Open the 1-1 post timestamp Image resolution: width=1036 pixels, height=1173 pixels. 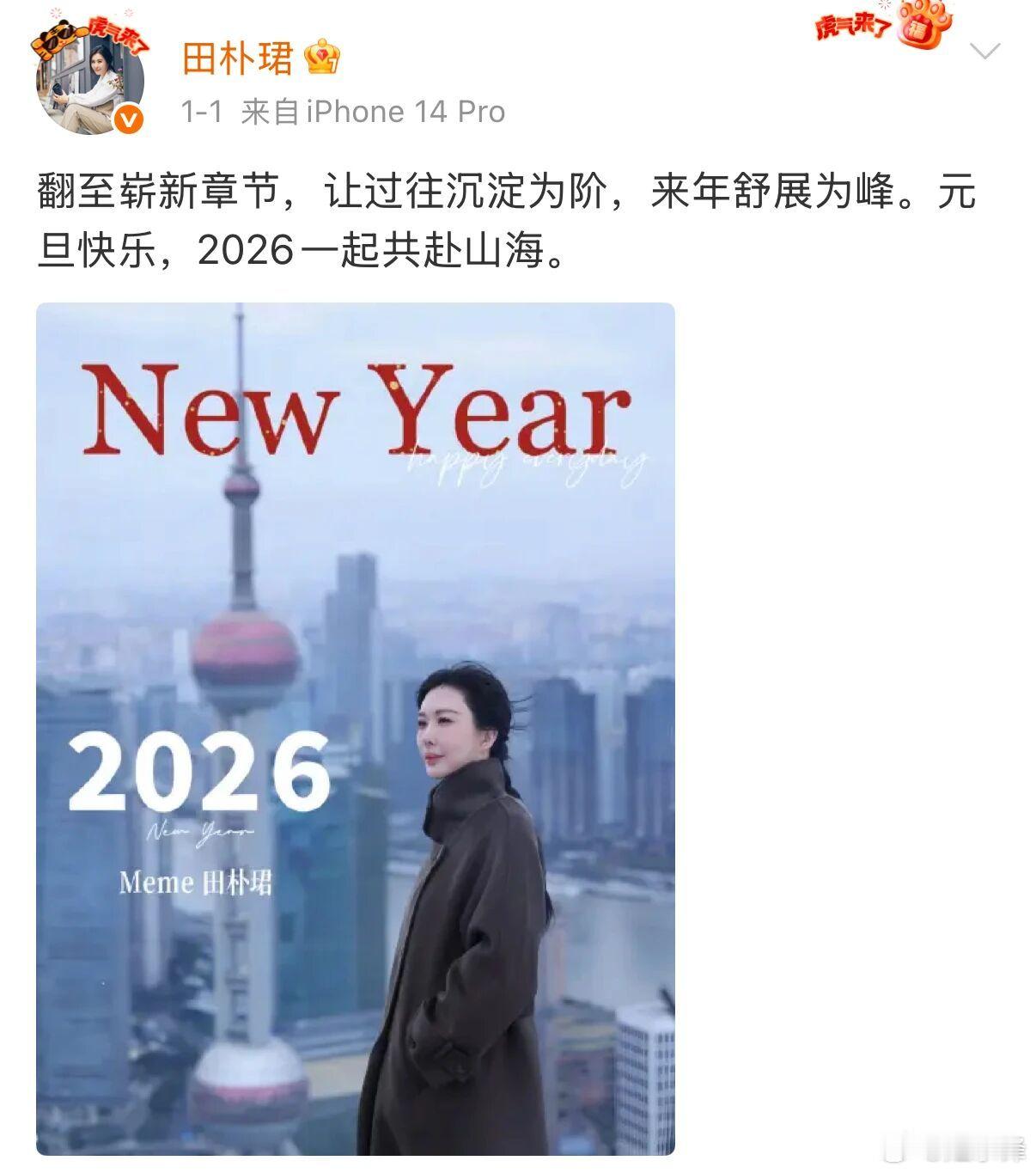click(199, 112)
